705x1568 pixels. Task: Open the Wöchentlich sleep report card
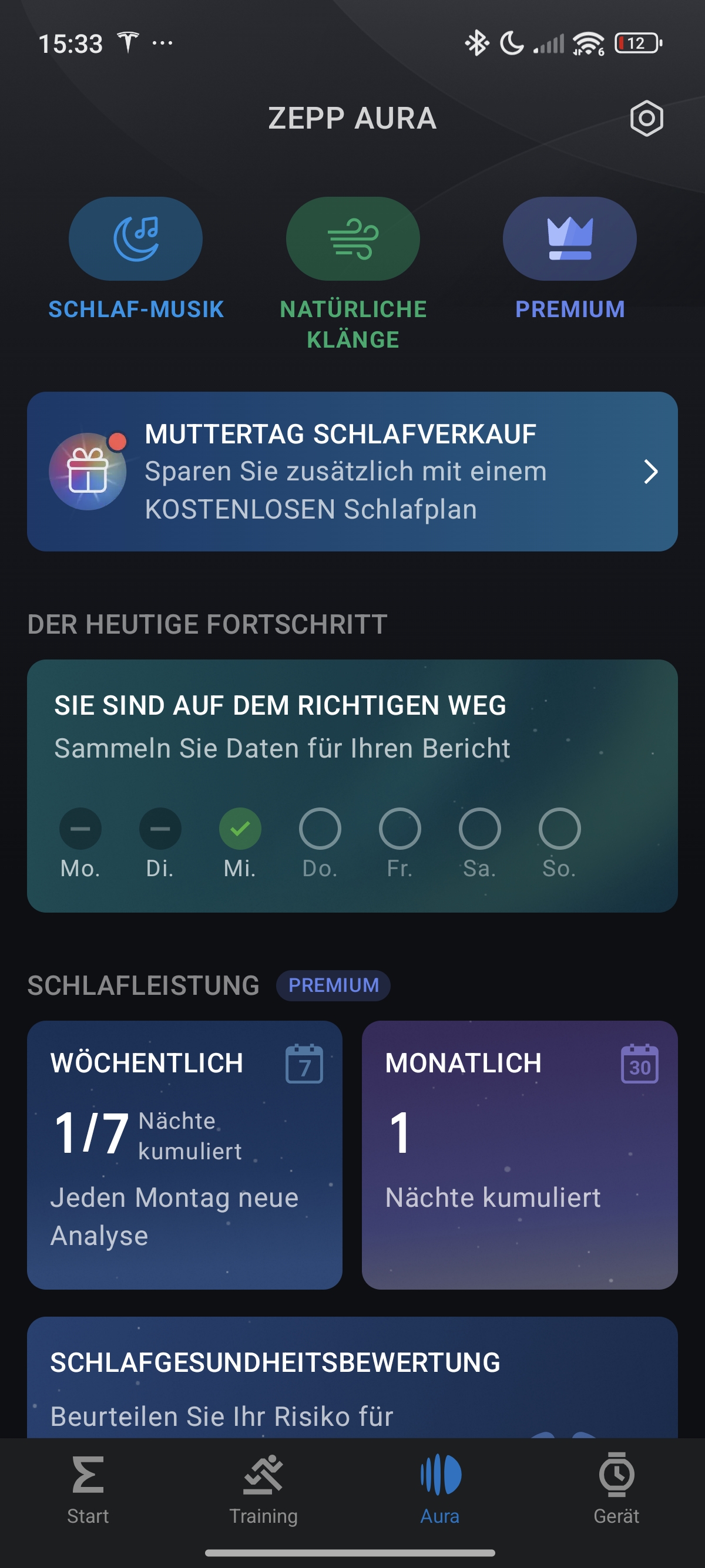pos(184,1155)
